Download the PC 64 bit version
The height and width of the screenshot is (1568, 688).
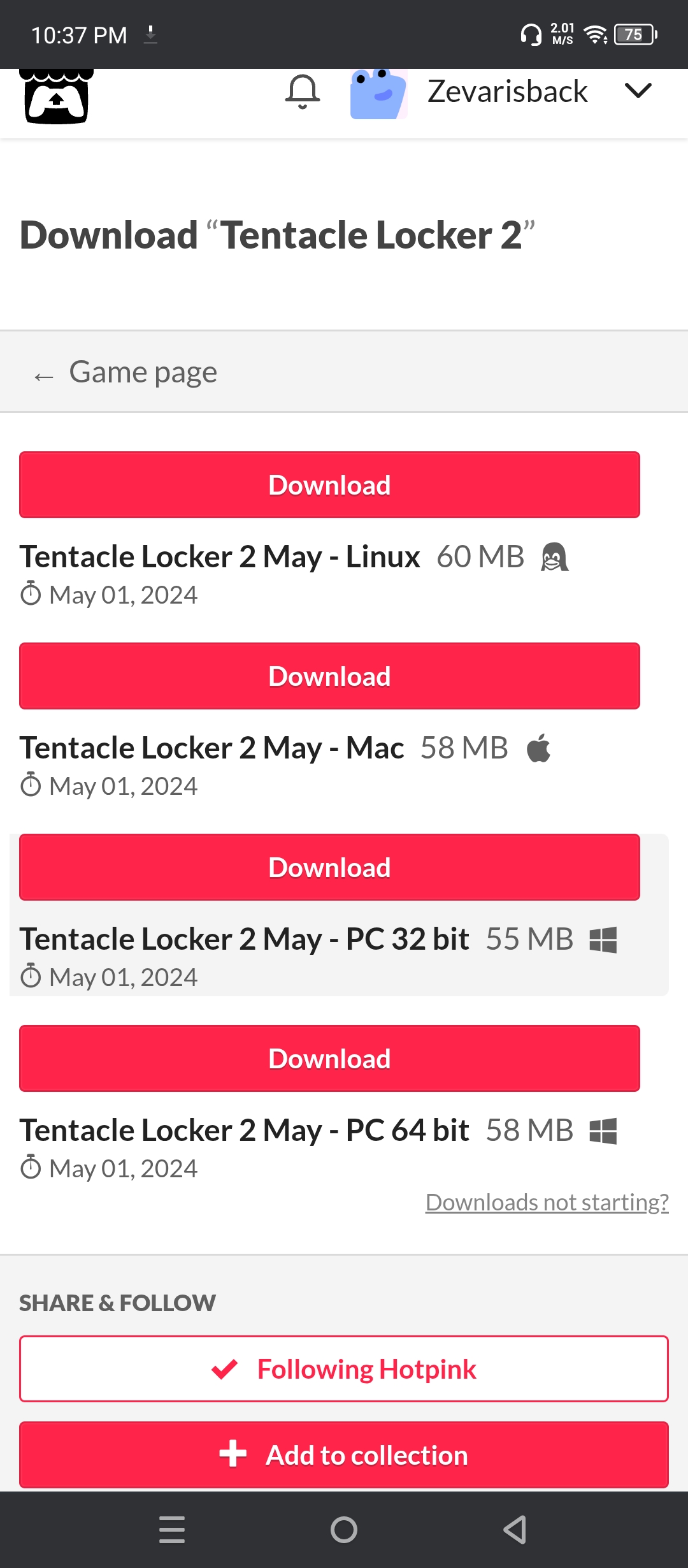tap(329, 1059)
